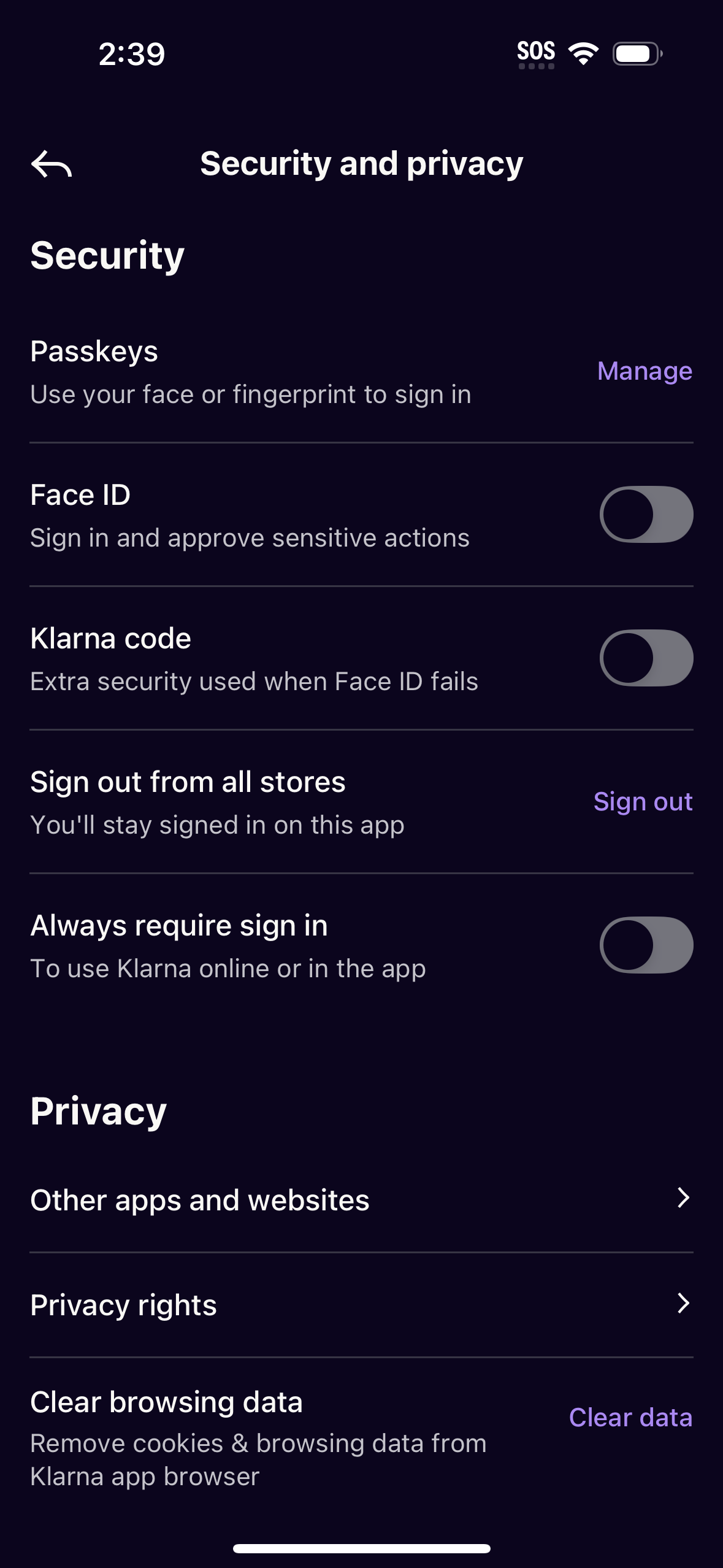Select the Passkeys row
723x1568 pixels.
click(245, 371)
